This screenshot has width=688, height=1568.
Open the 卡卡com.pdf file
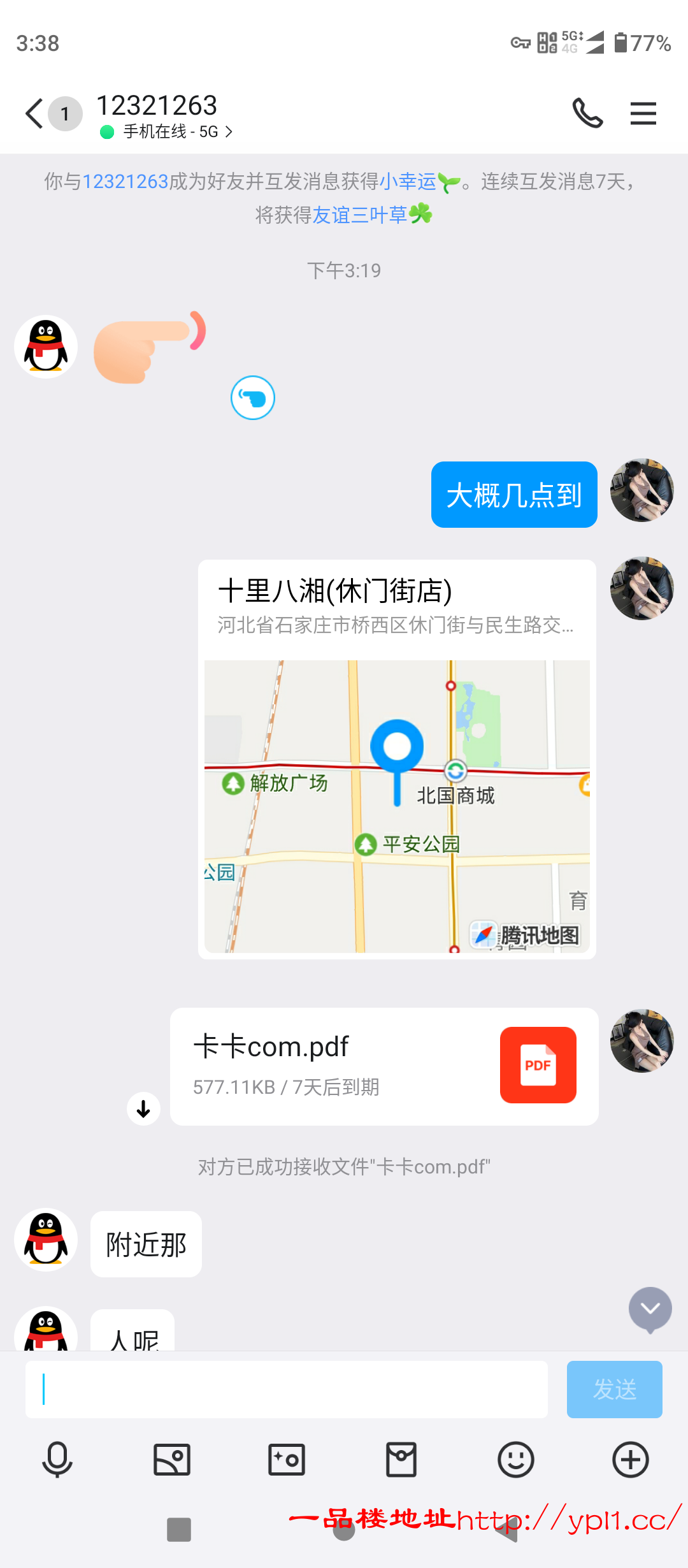[384, 1066]
